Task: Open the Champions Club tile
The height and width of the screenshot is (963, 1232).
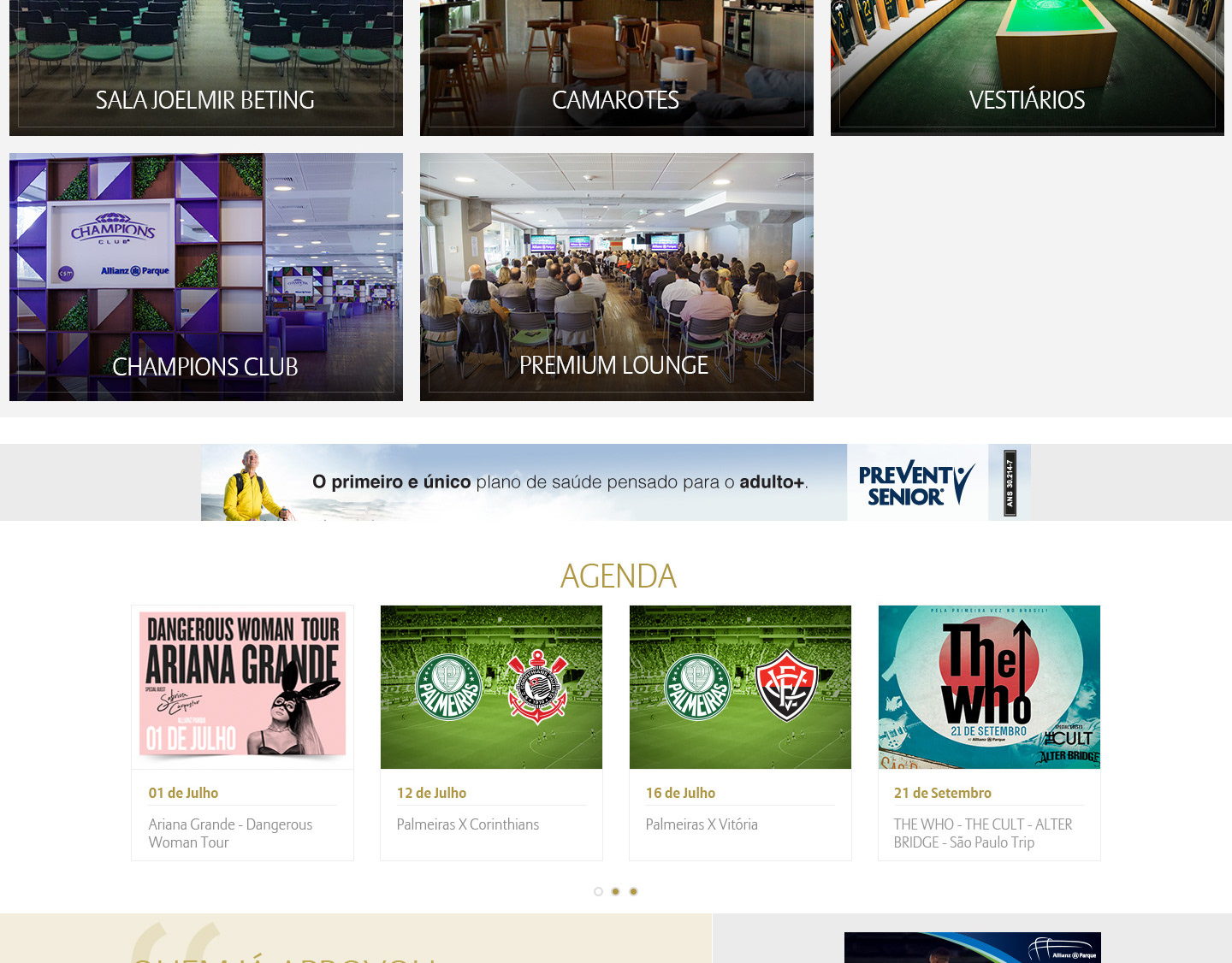Action: coord(205,277)
